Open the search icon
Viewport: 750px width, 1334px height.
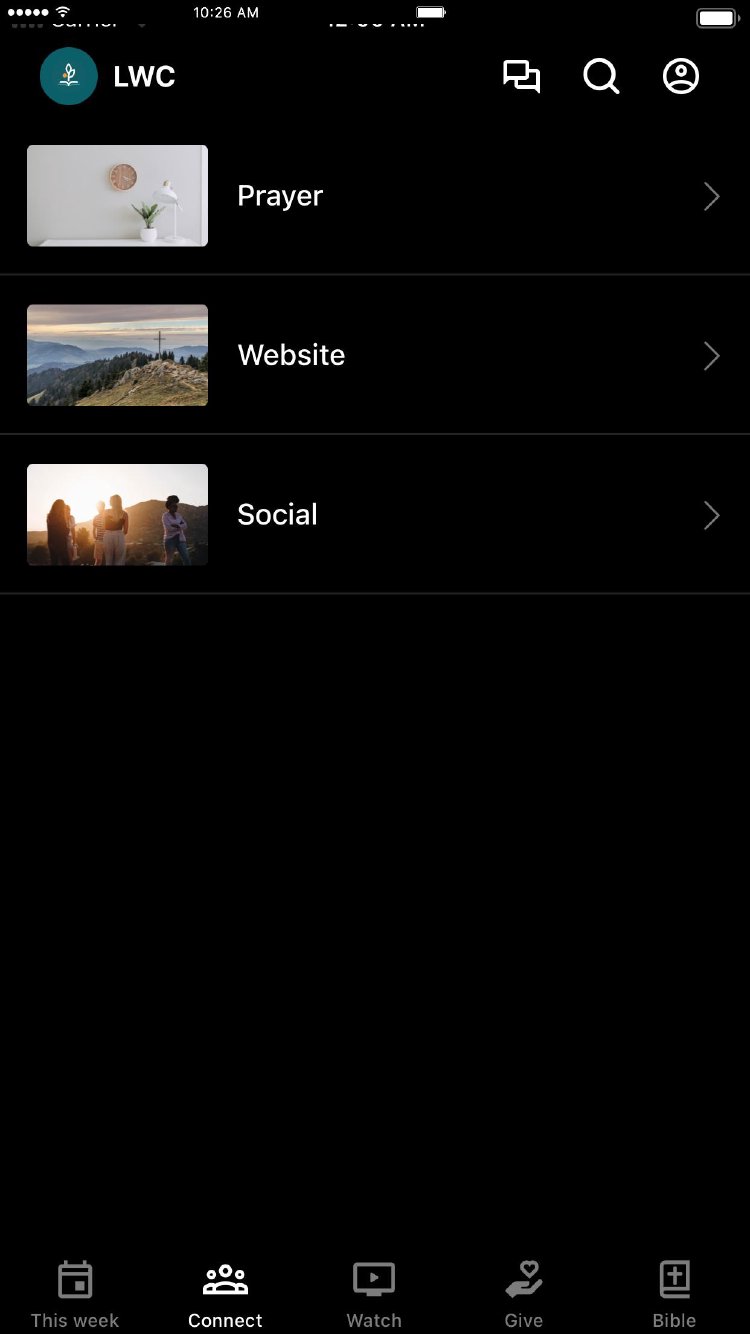coord(601,77)
